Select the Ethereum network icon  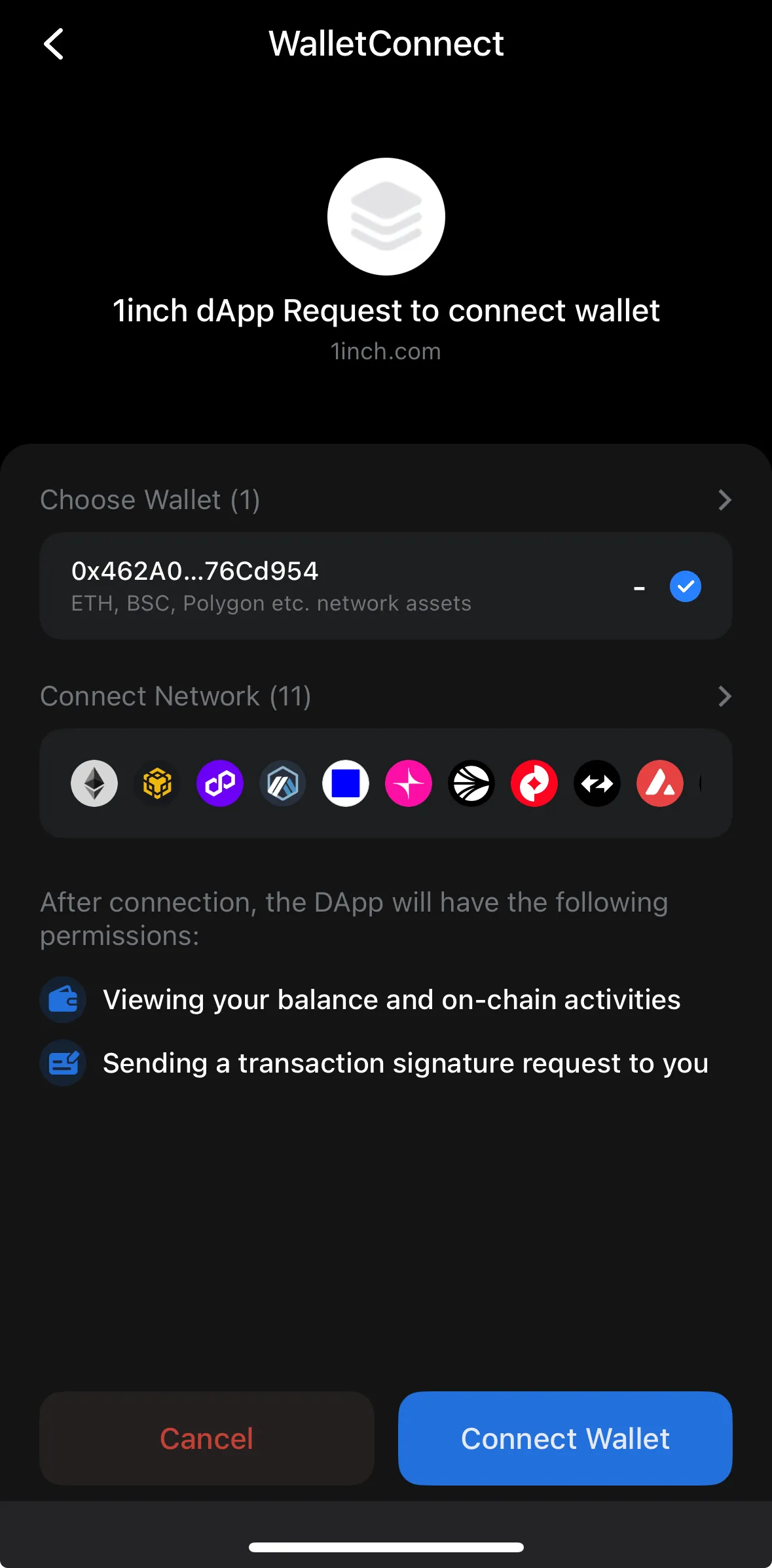click(94, 783)
